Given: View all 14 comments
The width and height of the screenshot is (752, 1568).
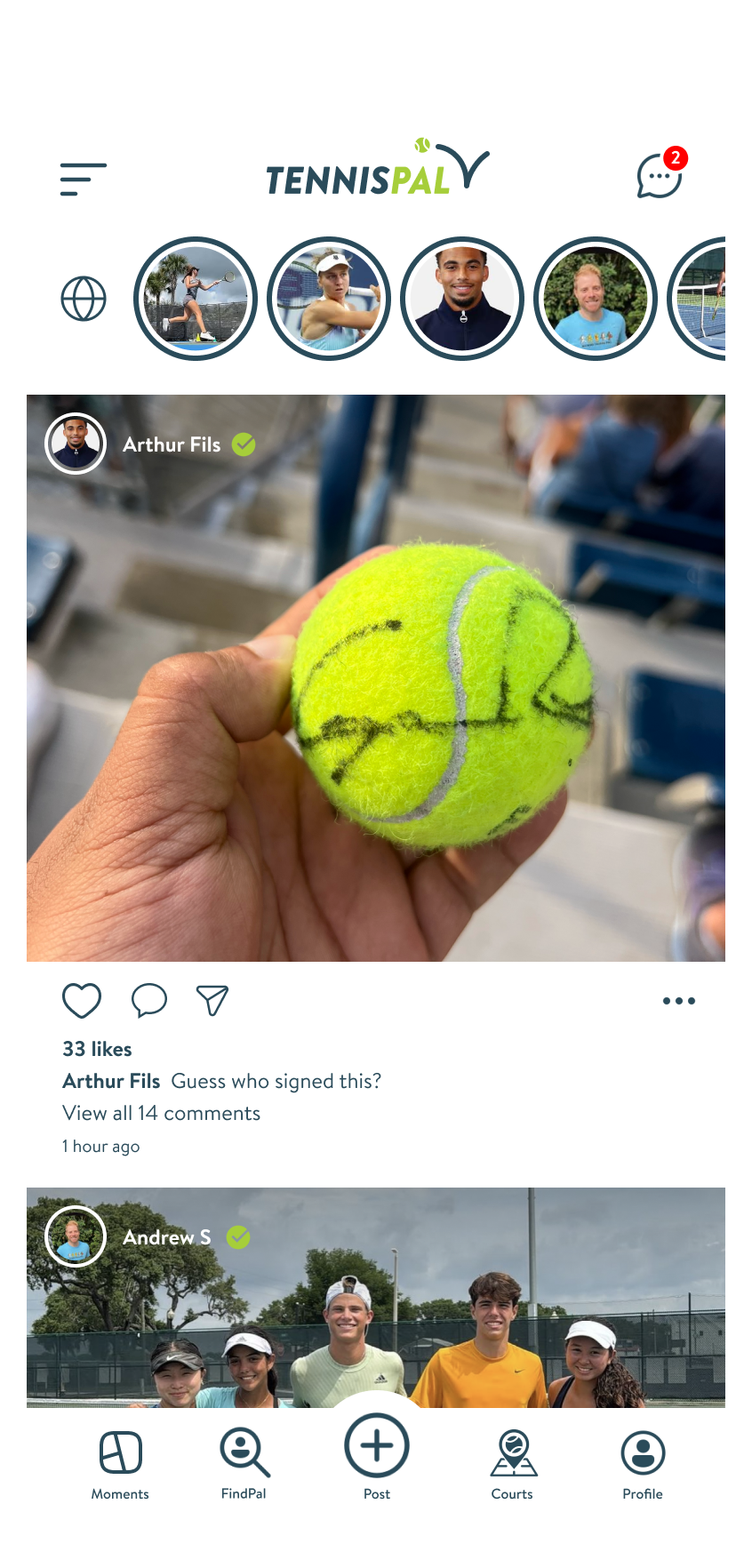Looking at the screenshot, I should point(161,1114).
